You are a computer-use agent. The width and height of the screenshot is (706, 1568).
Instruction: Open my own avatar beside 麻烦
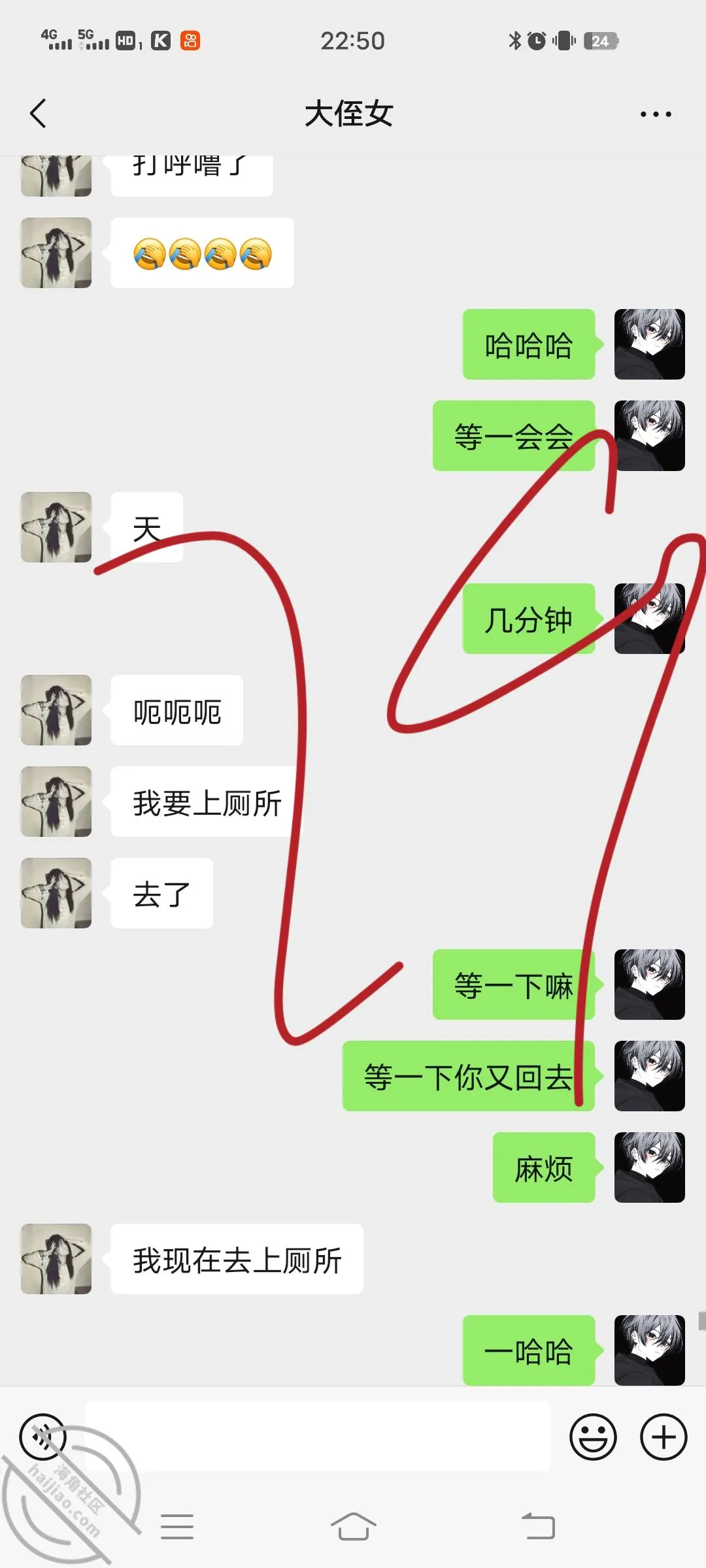650,1168
